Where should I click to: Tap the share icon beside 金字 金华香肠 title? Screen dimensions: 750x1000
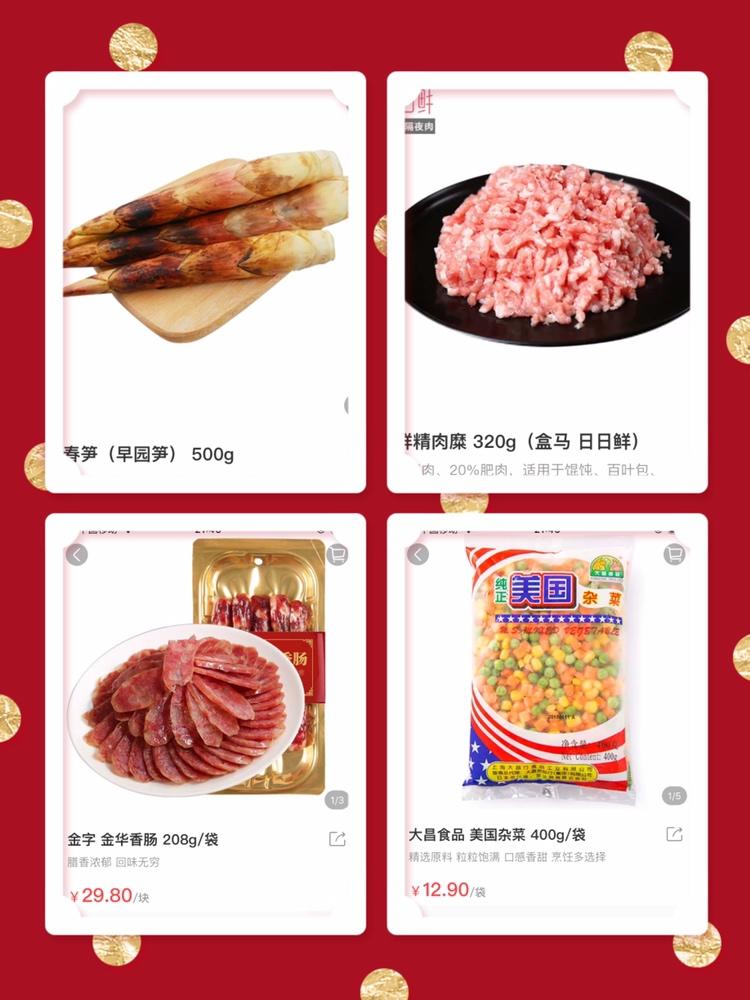point(338,840)
